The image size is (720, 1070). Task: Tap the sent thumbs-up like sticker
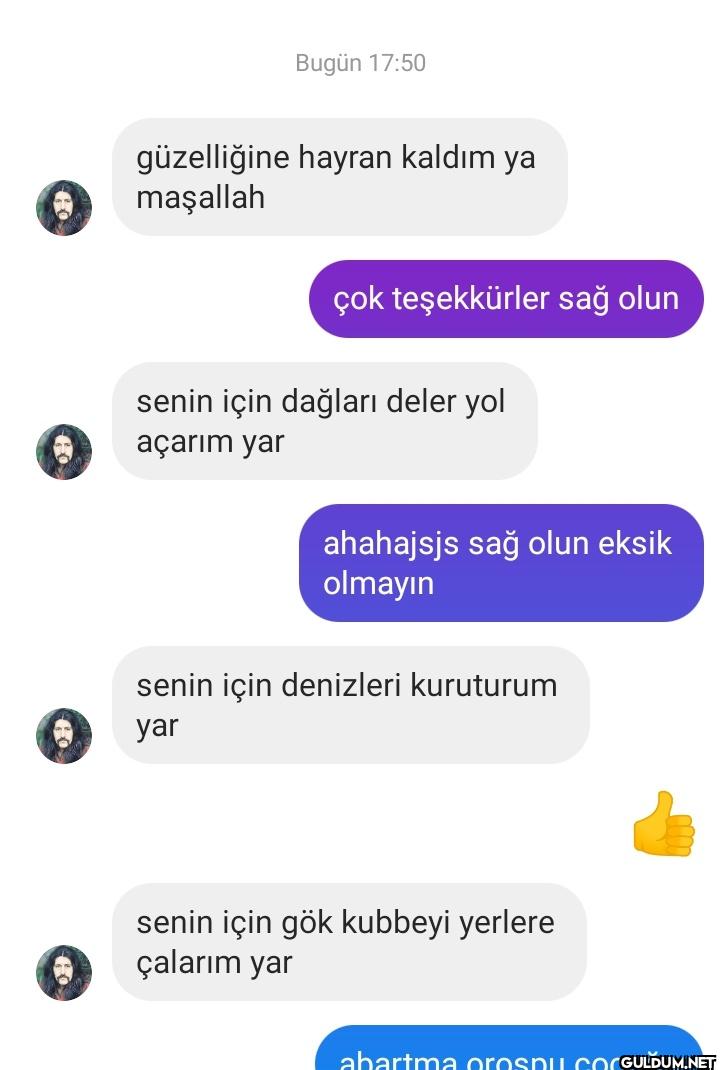point(664,824)
